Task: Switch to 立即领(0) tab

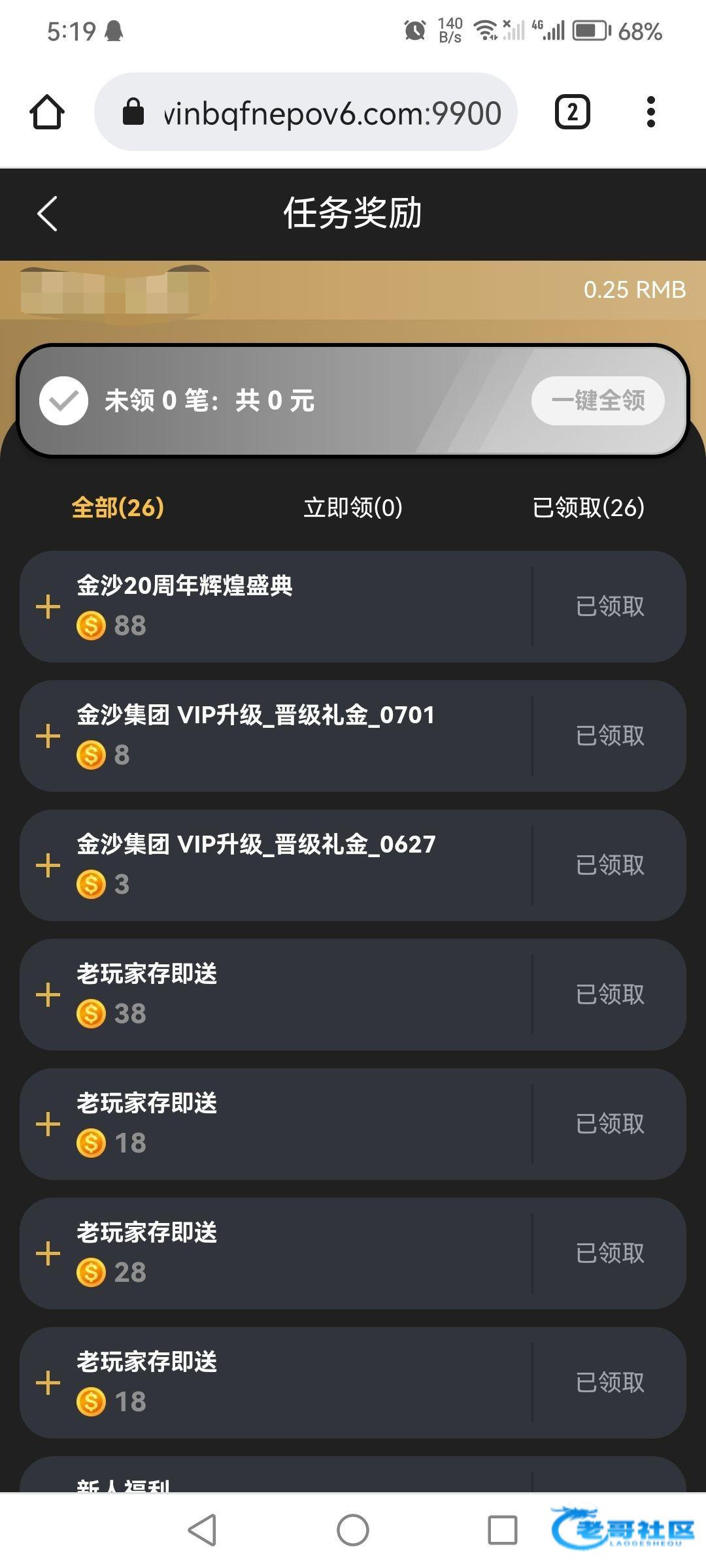Action: tap(353, 508)
